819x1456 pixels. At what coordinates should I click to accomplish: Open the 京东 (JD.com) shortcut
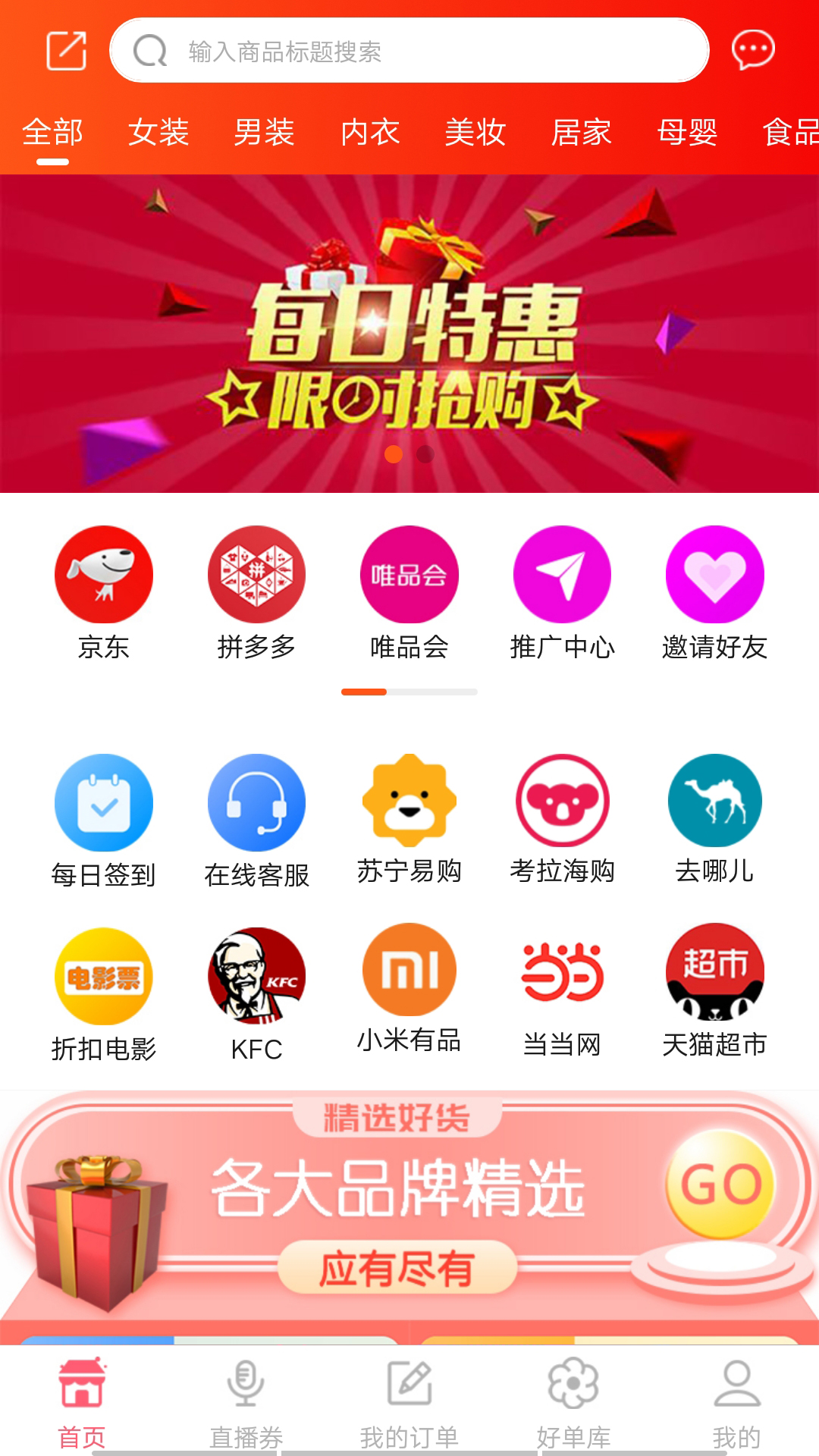(105, 575)
